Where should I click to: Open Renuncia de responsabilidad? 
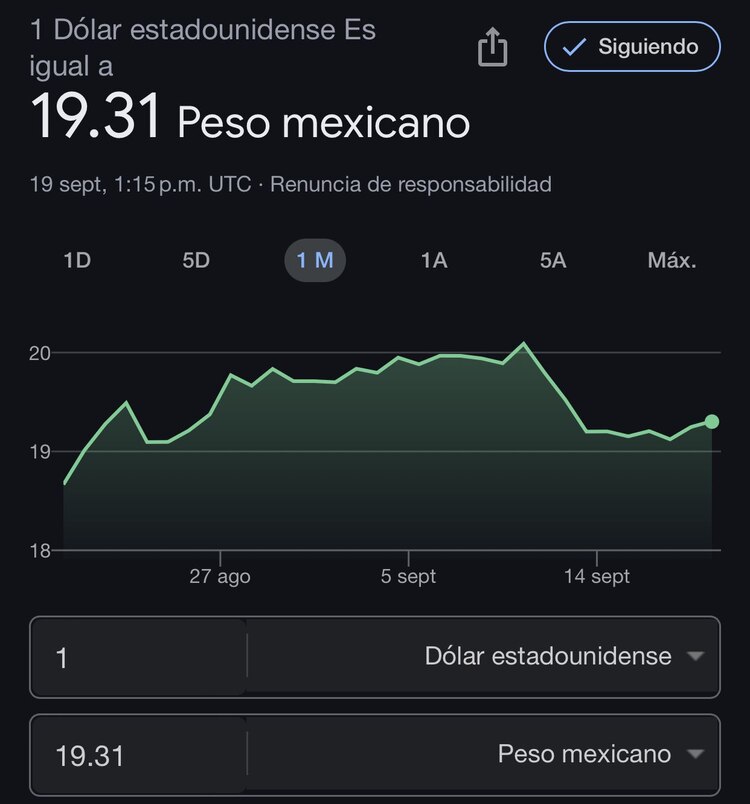click(x=416, y=184)
